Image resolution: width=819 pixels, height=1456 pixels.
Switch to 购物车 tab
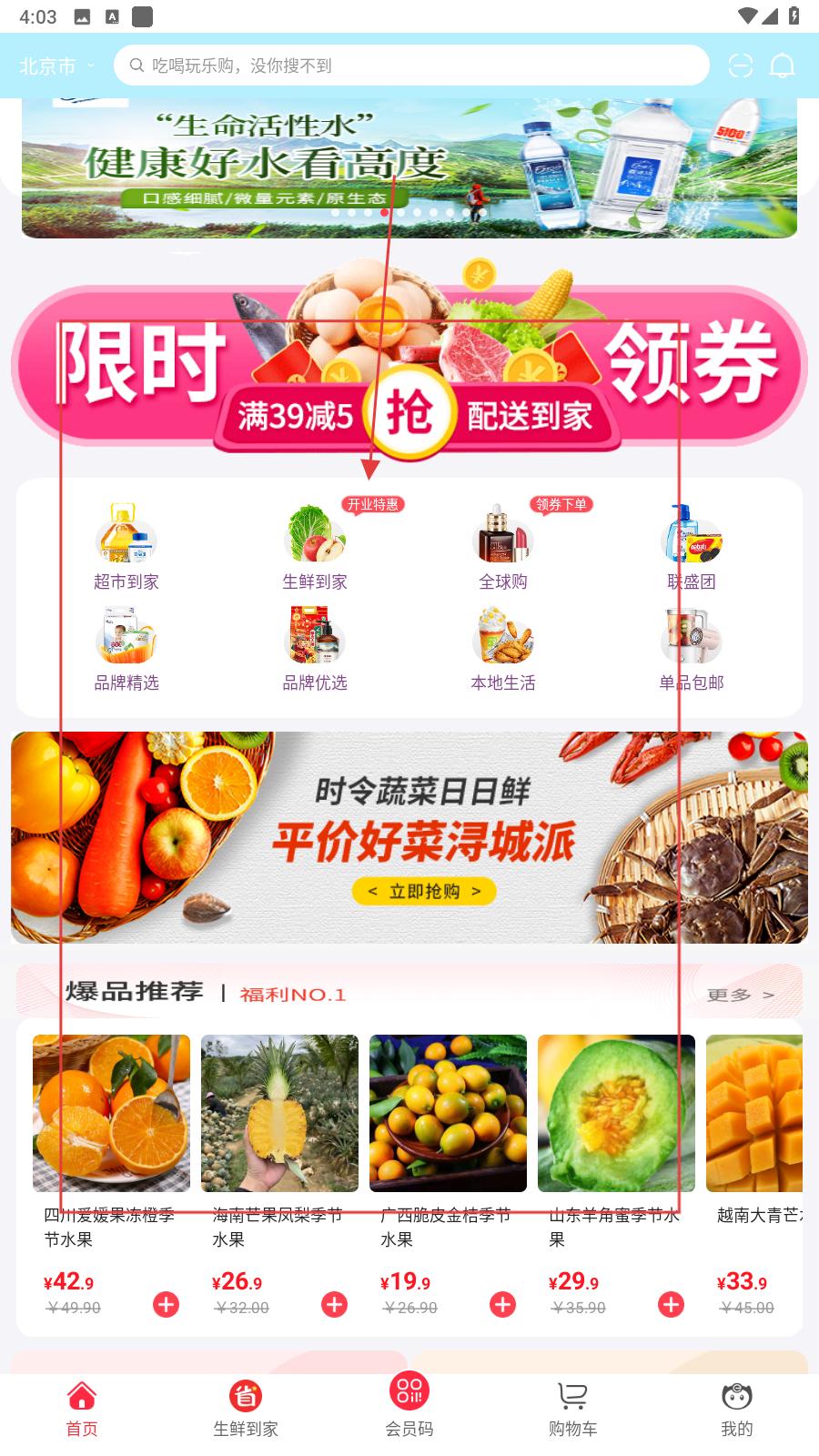tap(572, 1409)
